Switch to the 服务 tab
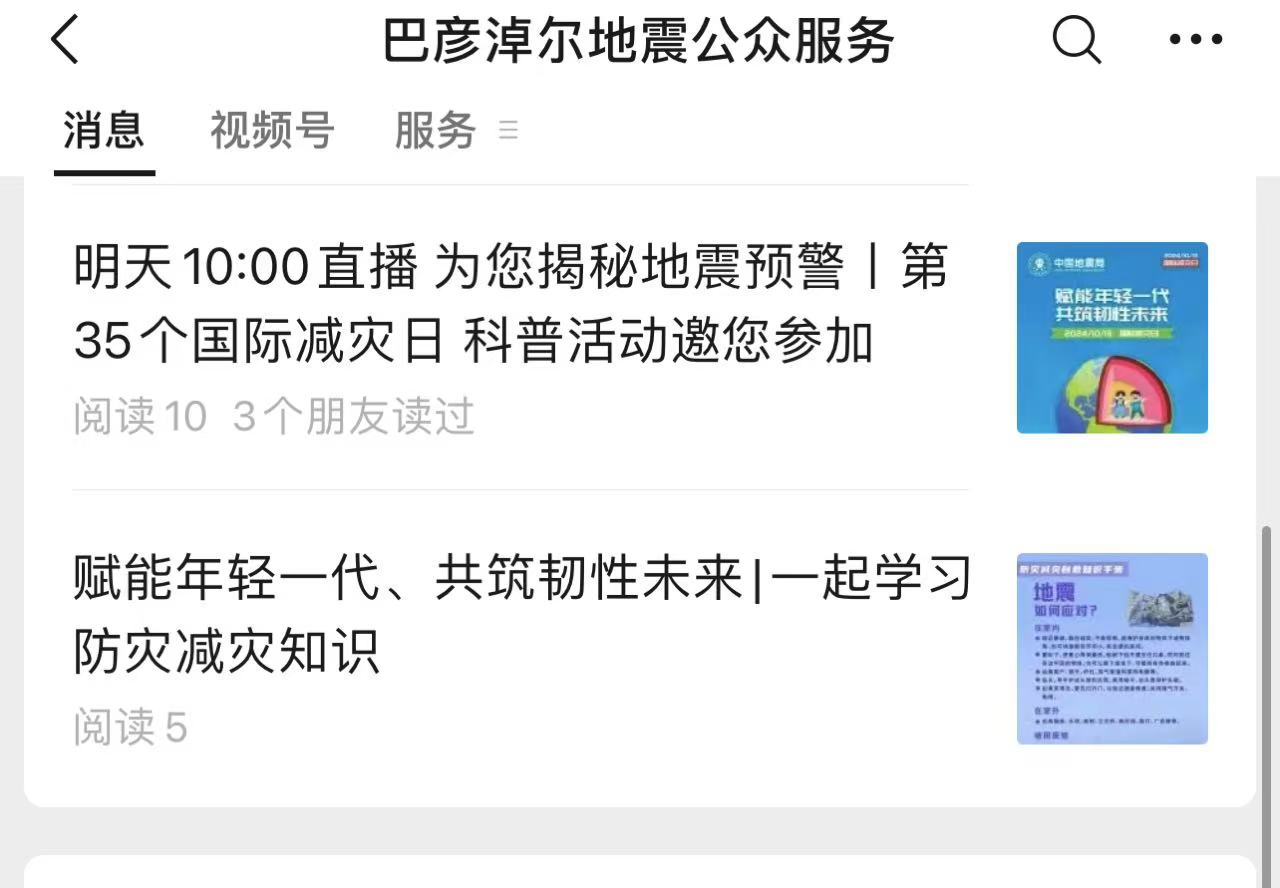This screenshot has width=1280, height=888. [x=435, y=131]
